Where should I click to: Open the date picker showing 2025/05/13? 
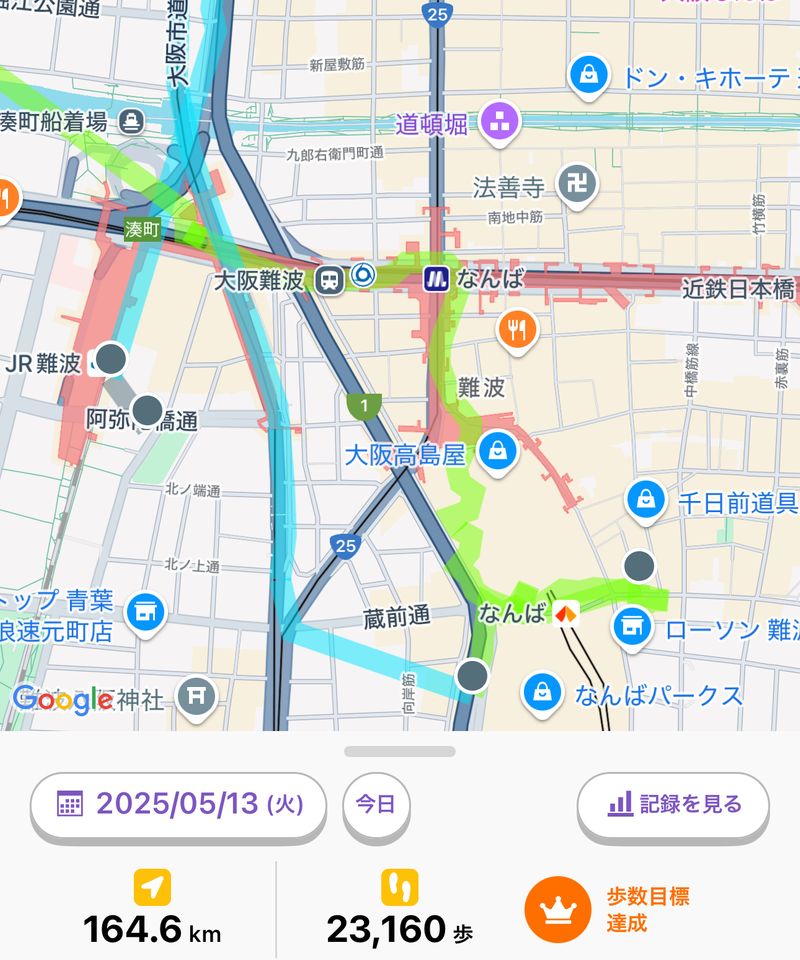tap(179, 803)
